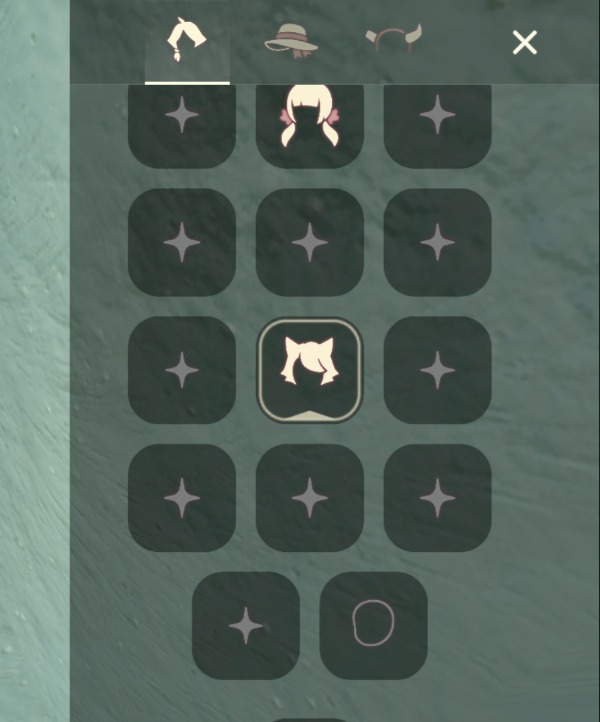Switch to the hairstyle tab
The width and height of the screenshot is (600, 722).
pos(187,42)
